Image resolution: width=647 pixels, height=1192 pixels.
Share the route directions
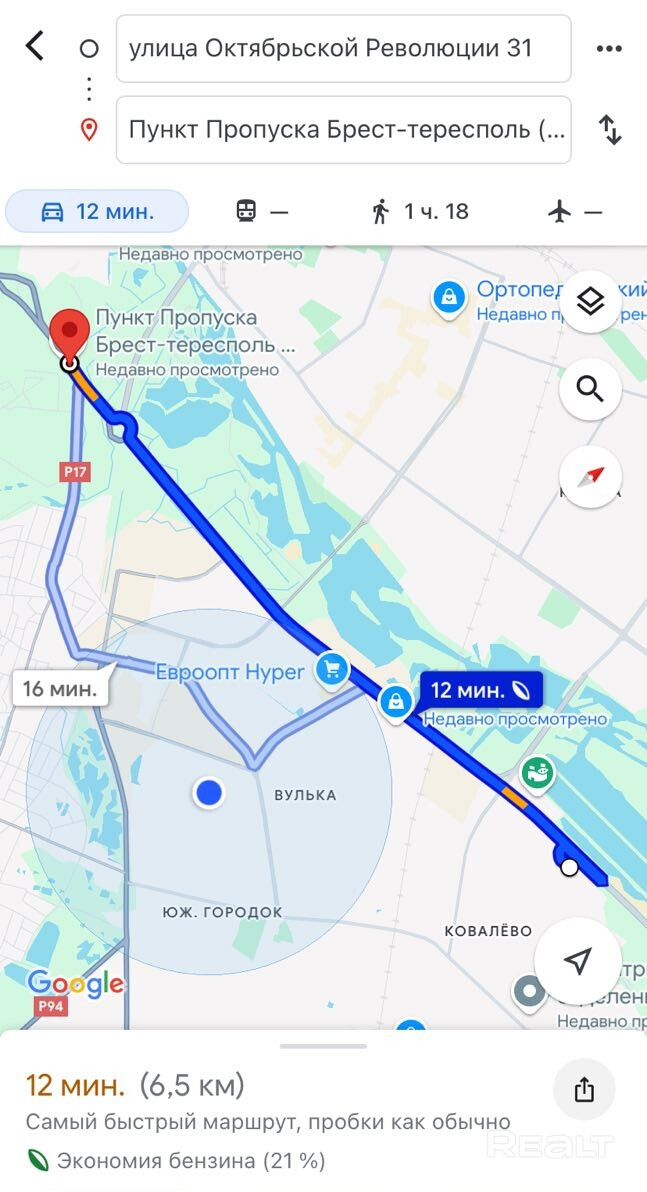584,1090
